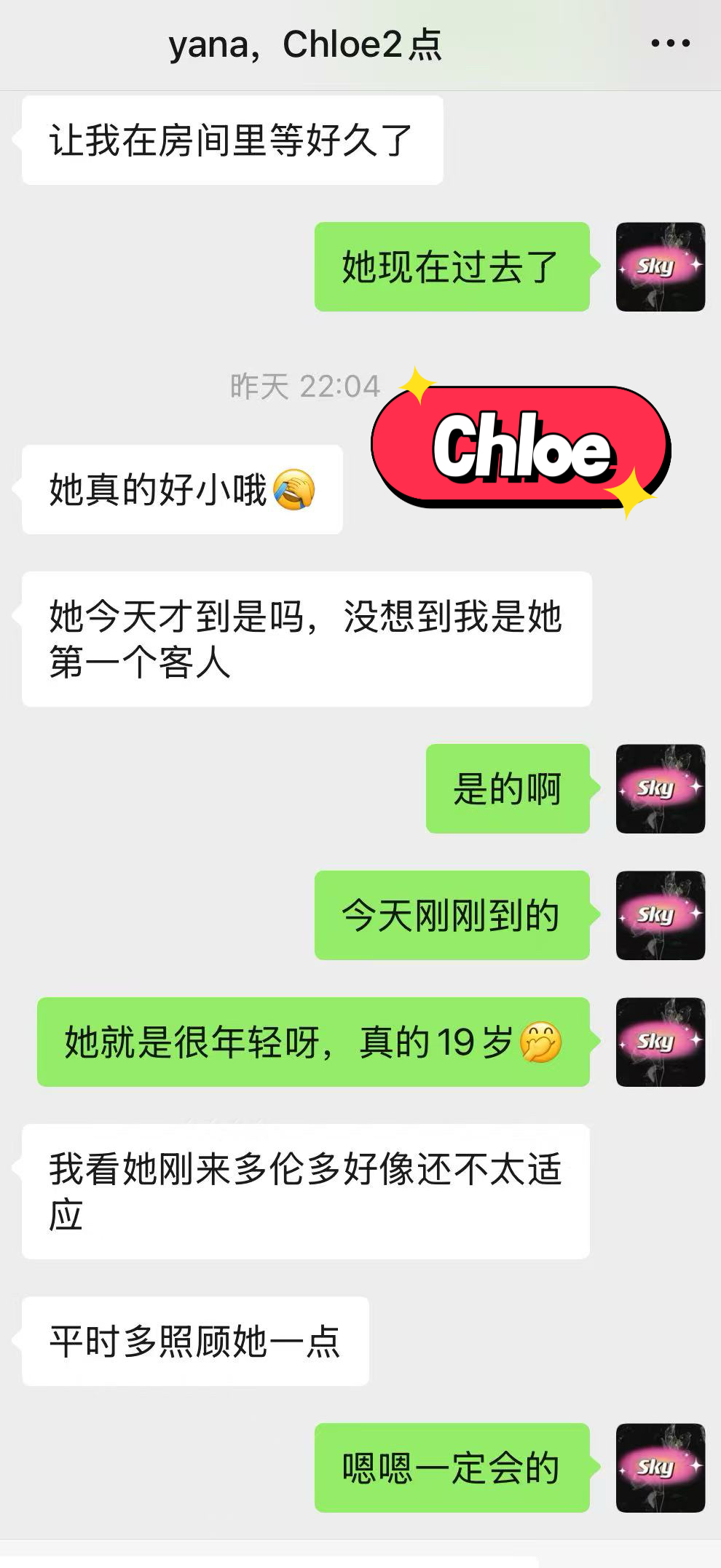Open the chat's three-dot overflow menu
This screenshot has width=721, height=1568.
pyautogui.click(x=670, y=44)
